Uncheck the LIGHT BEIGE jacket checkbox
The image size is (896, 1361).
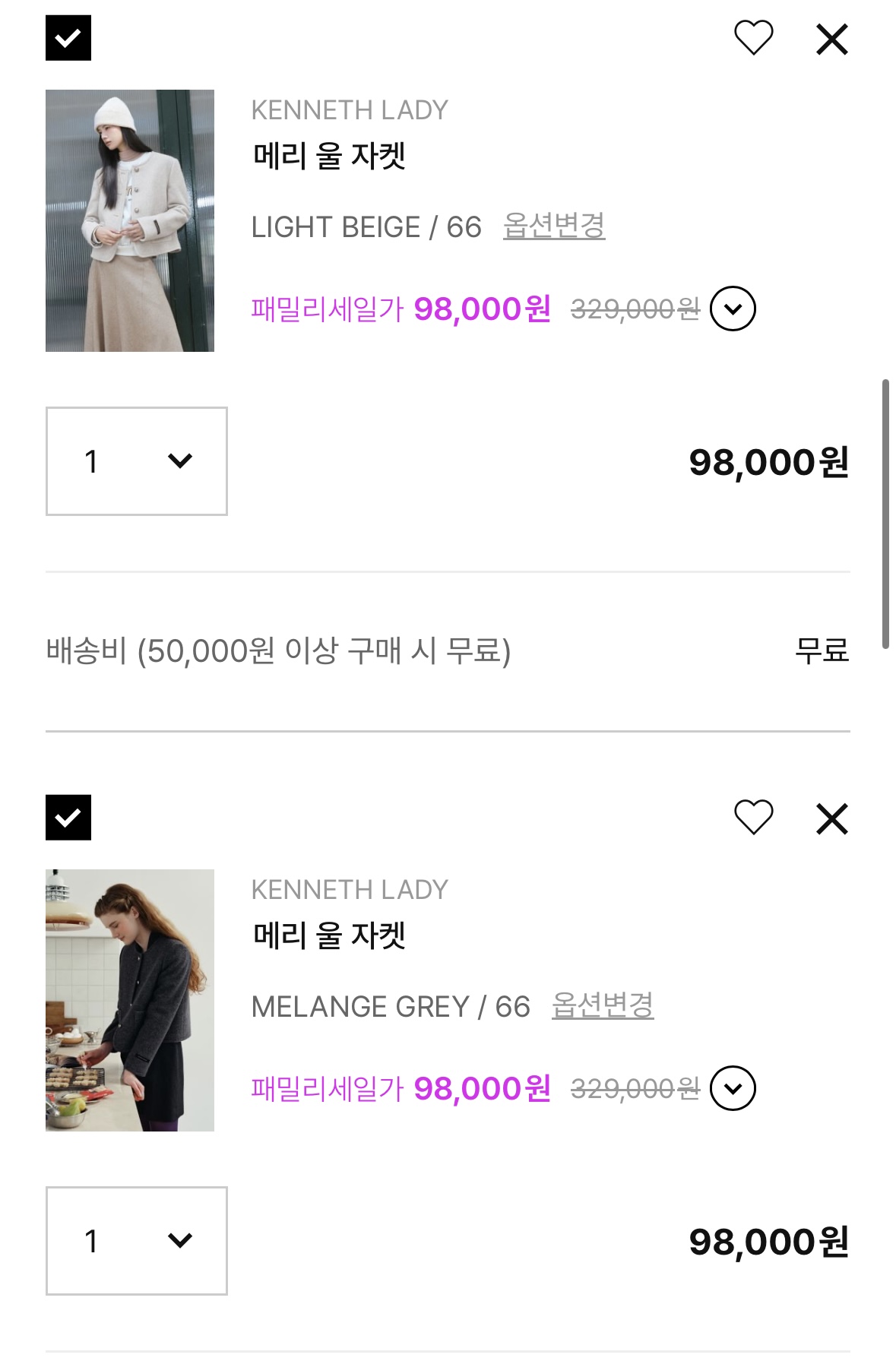click(68, 38)
